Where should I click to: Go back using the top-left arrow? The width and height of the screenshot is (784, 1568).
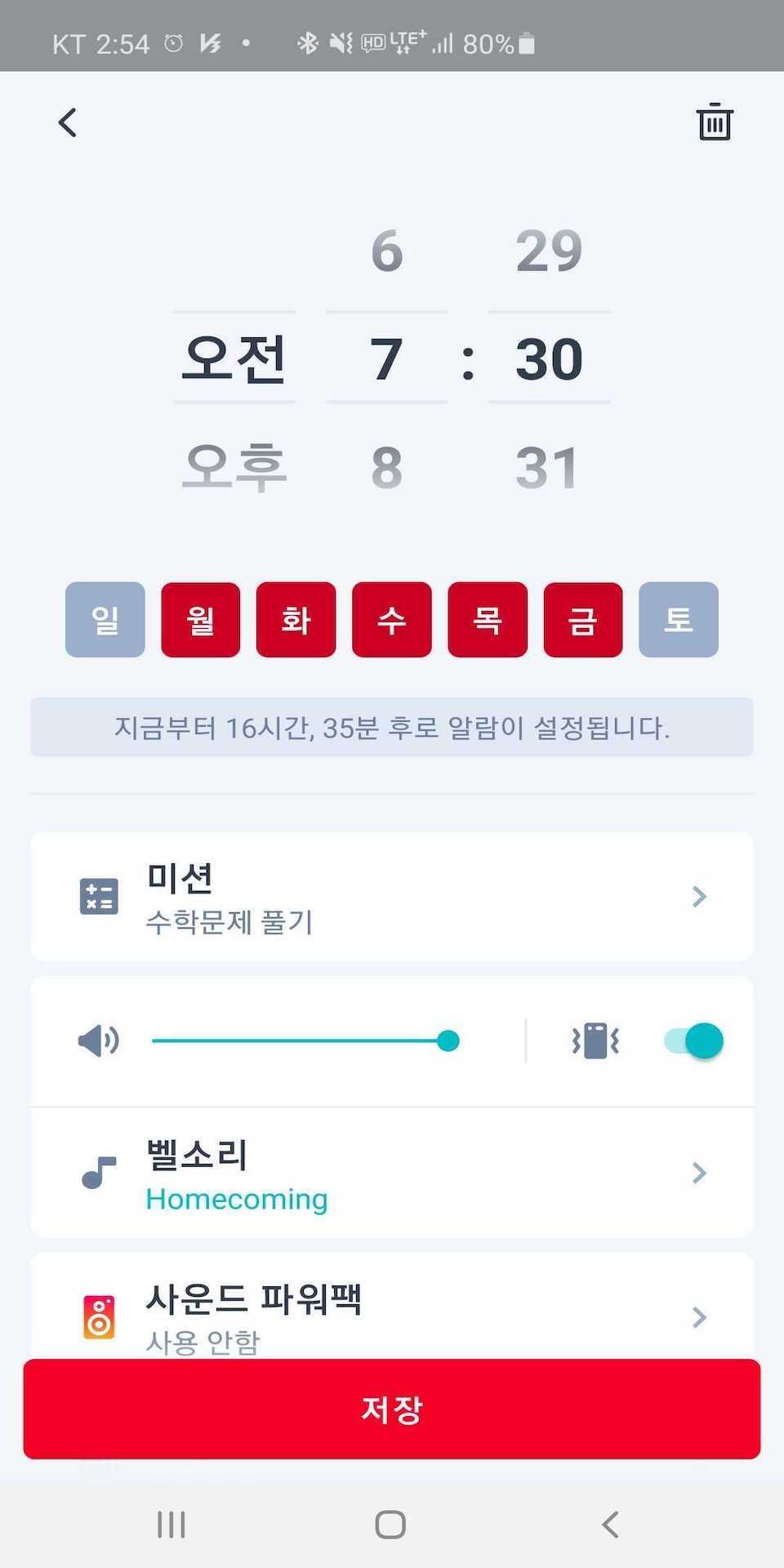pos(68,122)
